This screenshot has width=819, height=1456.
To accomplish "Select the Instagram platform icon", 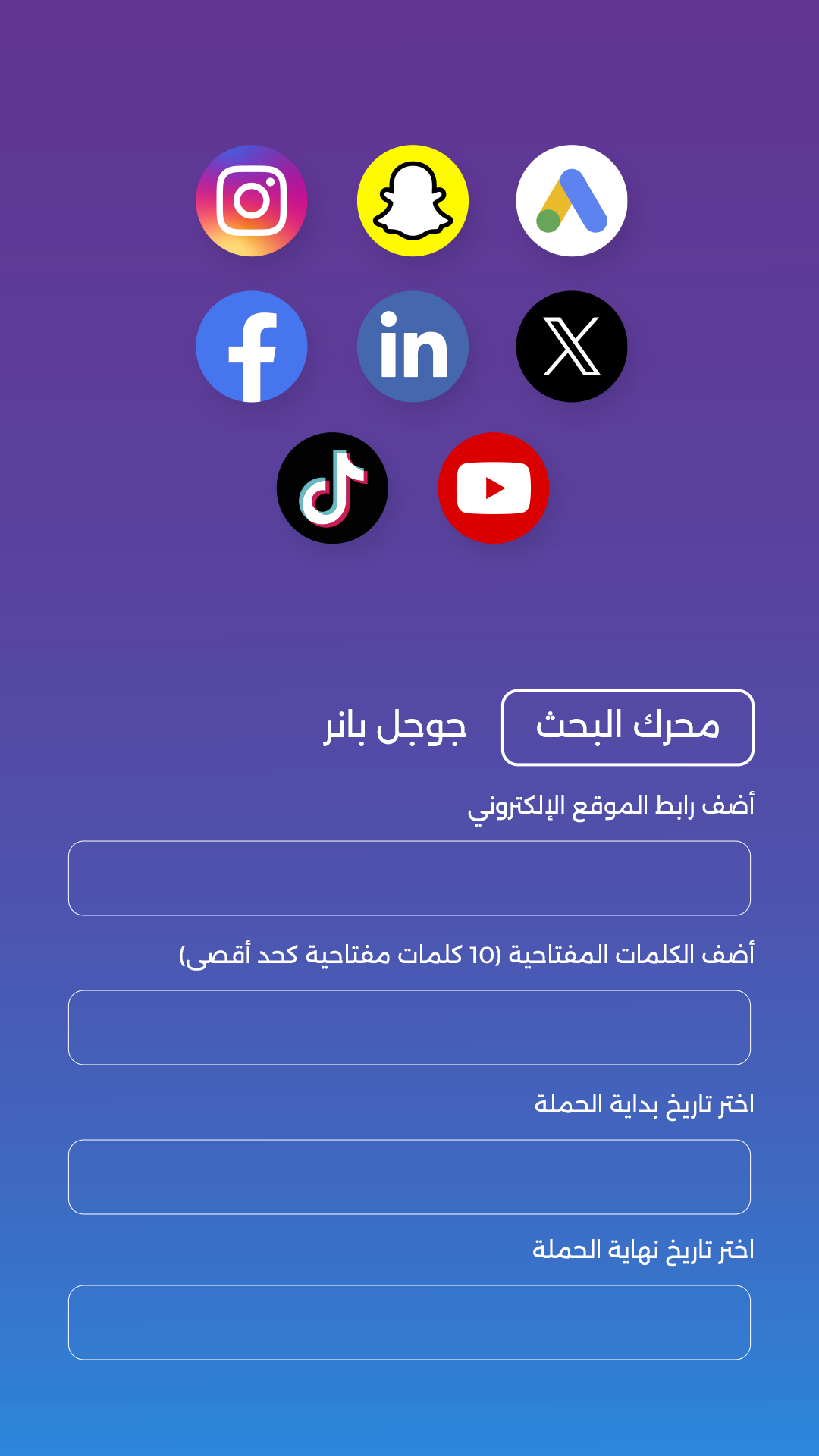I will click(x=252, y=201).
